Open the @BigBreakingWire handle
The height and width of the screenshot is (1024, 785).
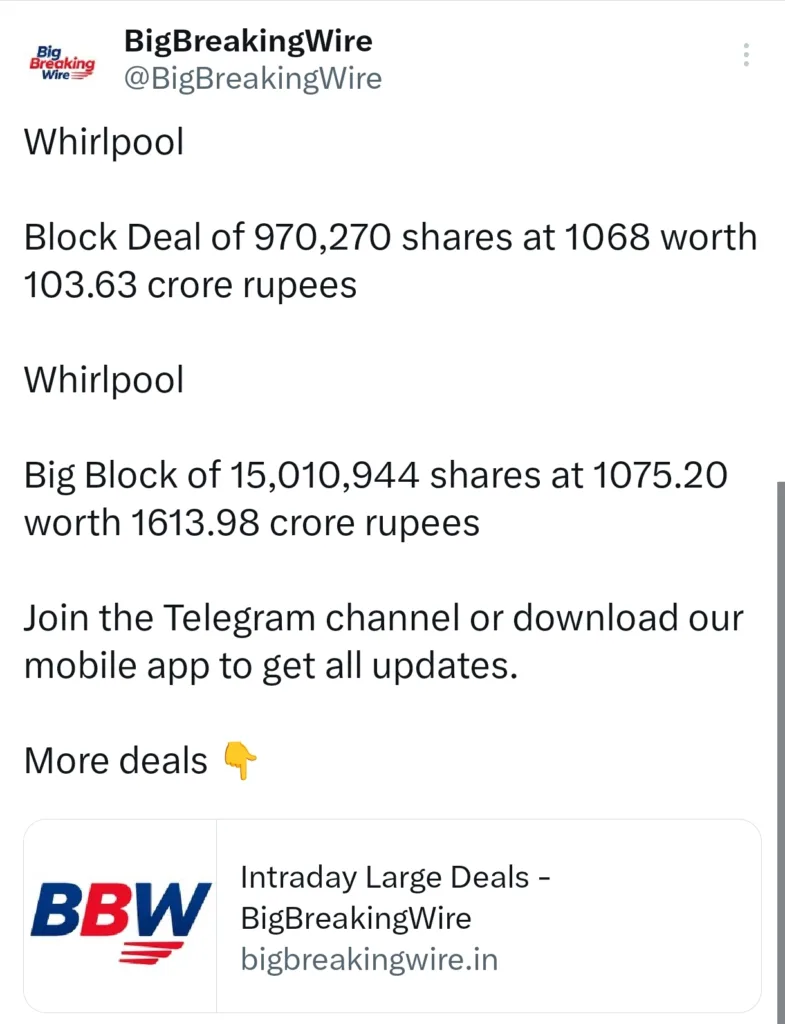pos(252,78)
